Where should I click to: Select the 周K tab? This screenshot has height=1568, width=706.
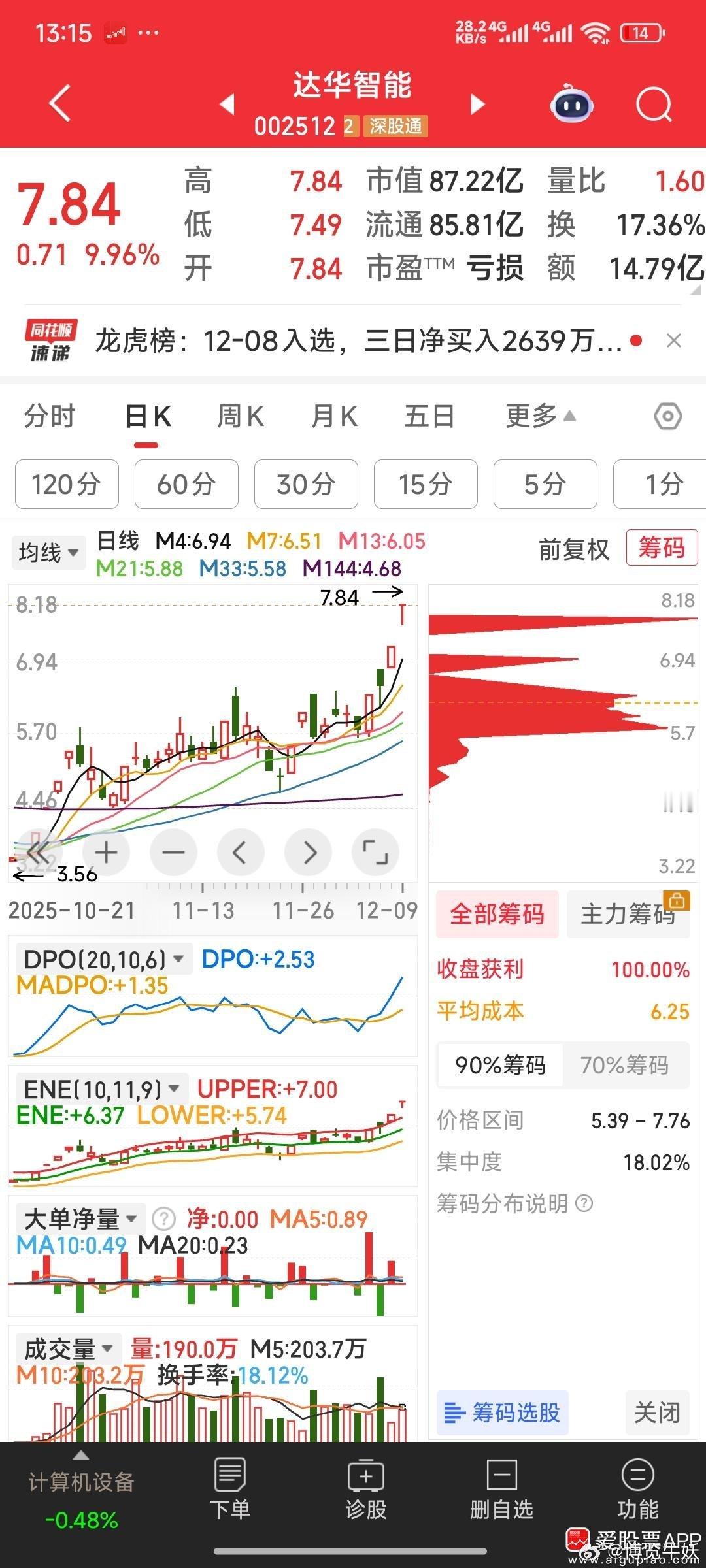[x=240, y=417]
